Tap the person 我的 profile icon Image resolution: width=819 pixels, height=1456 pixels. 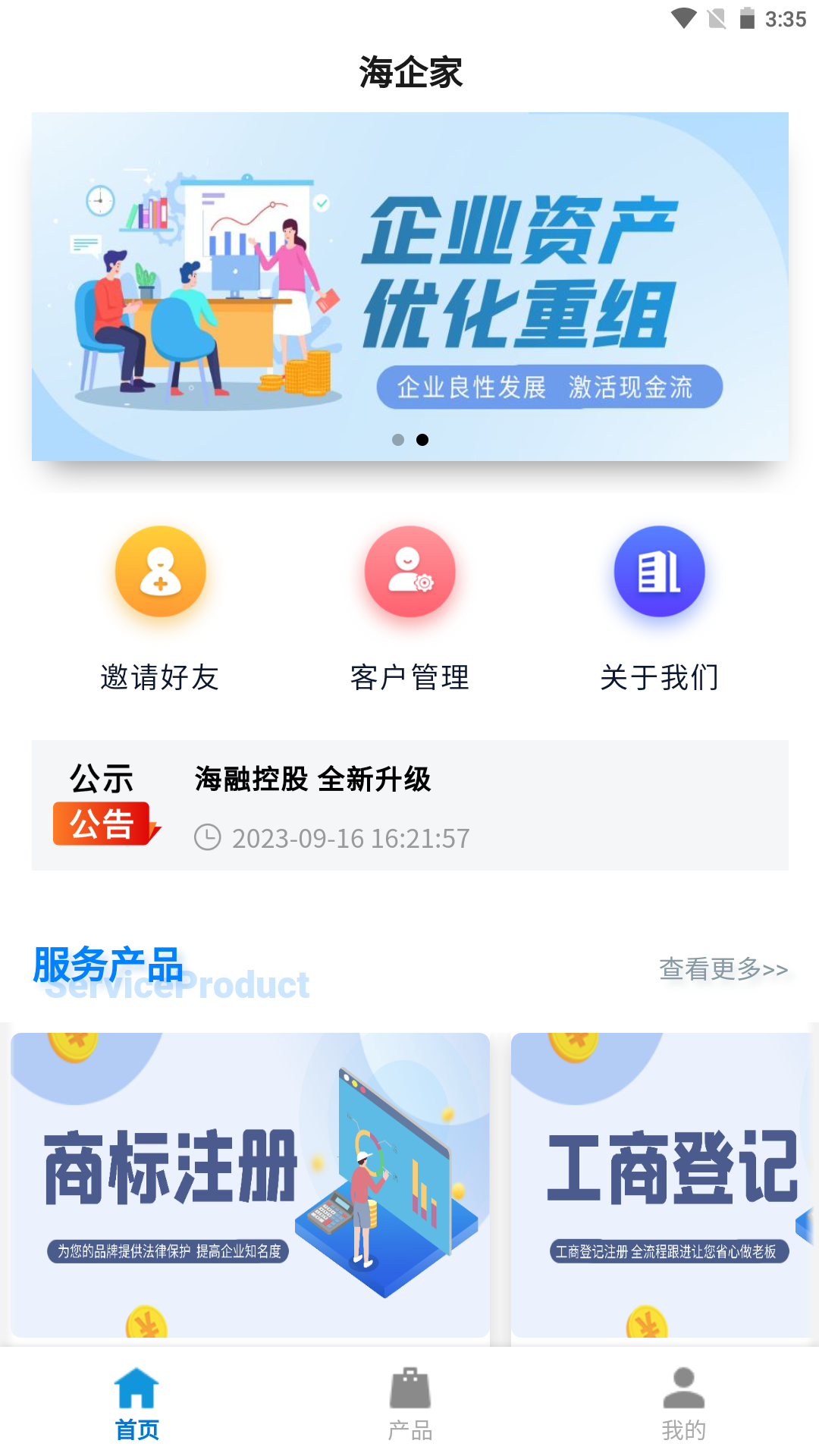tap(683, 1397)
